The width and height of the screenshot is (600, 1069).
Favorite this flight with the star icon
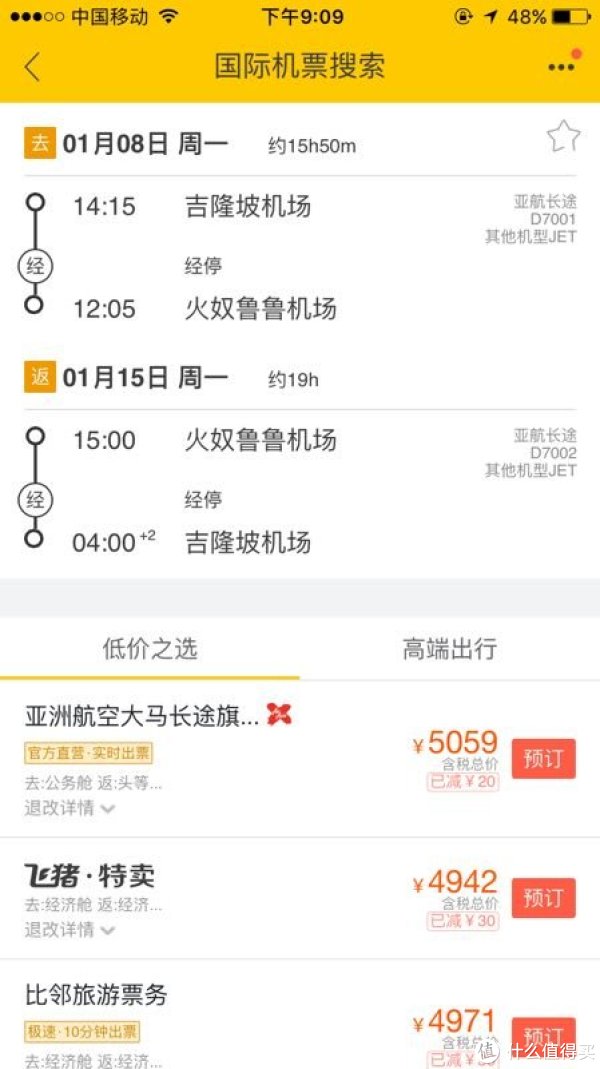click(x=563, y=137)
